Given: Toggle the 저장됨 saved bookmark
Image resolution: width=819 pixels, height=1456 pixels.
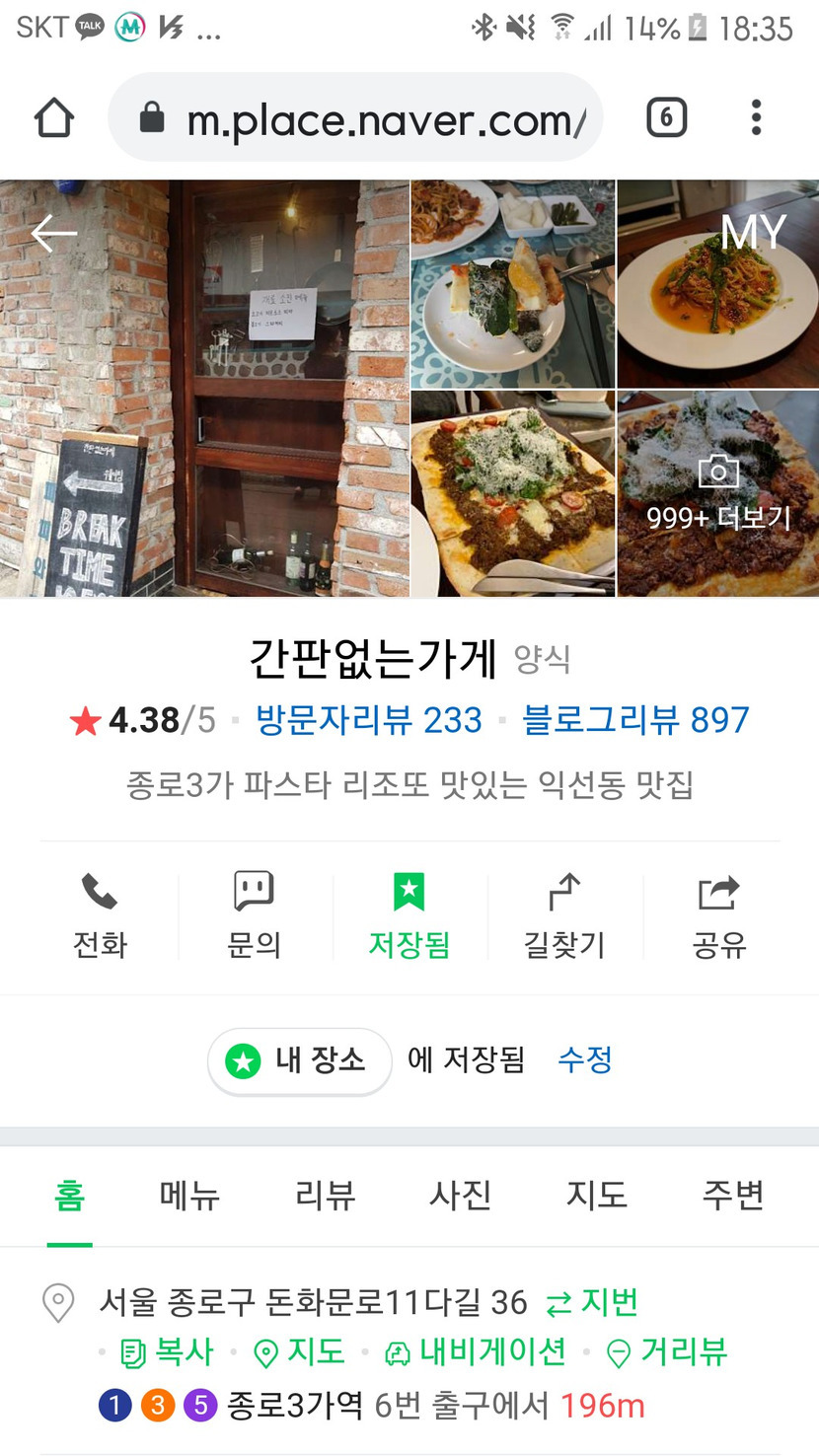Looking at the screenshot, I should point(409,917).
